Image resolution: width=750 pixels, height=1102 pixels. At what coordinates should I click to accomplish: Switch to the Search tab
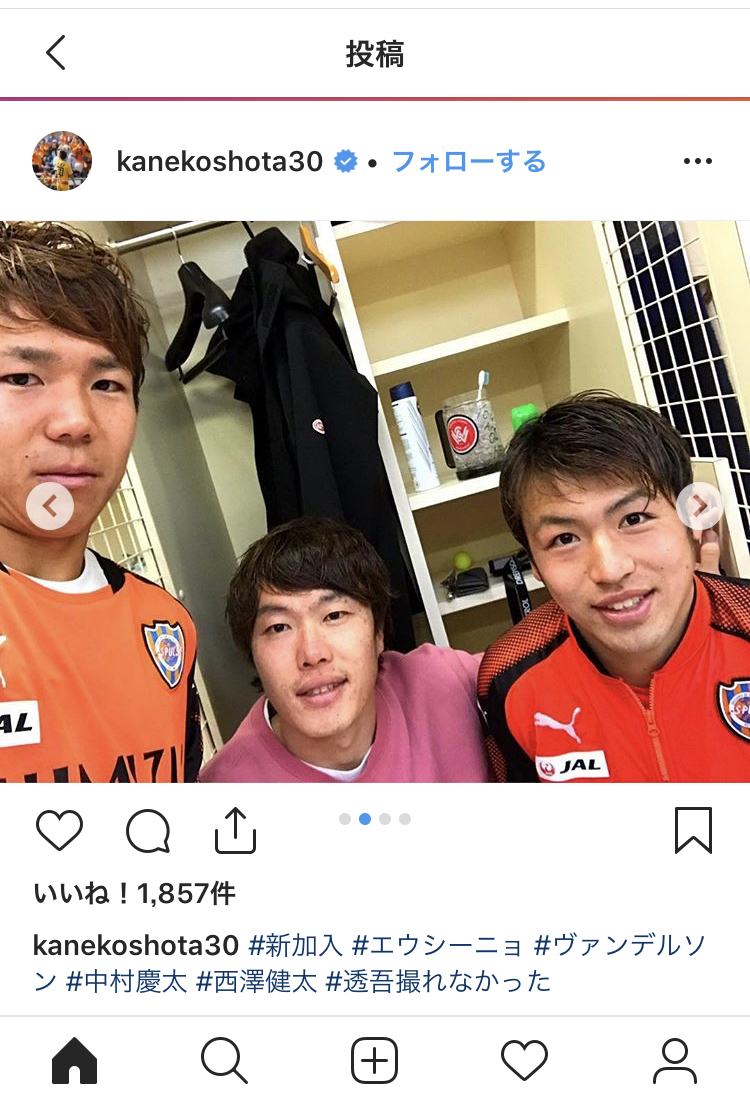[x=224, y=1060]
